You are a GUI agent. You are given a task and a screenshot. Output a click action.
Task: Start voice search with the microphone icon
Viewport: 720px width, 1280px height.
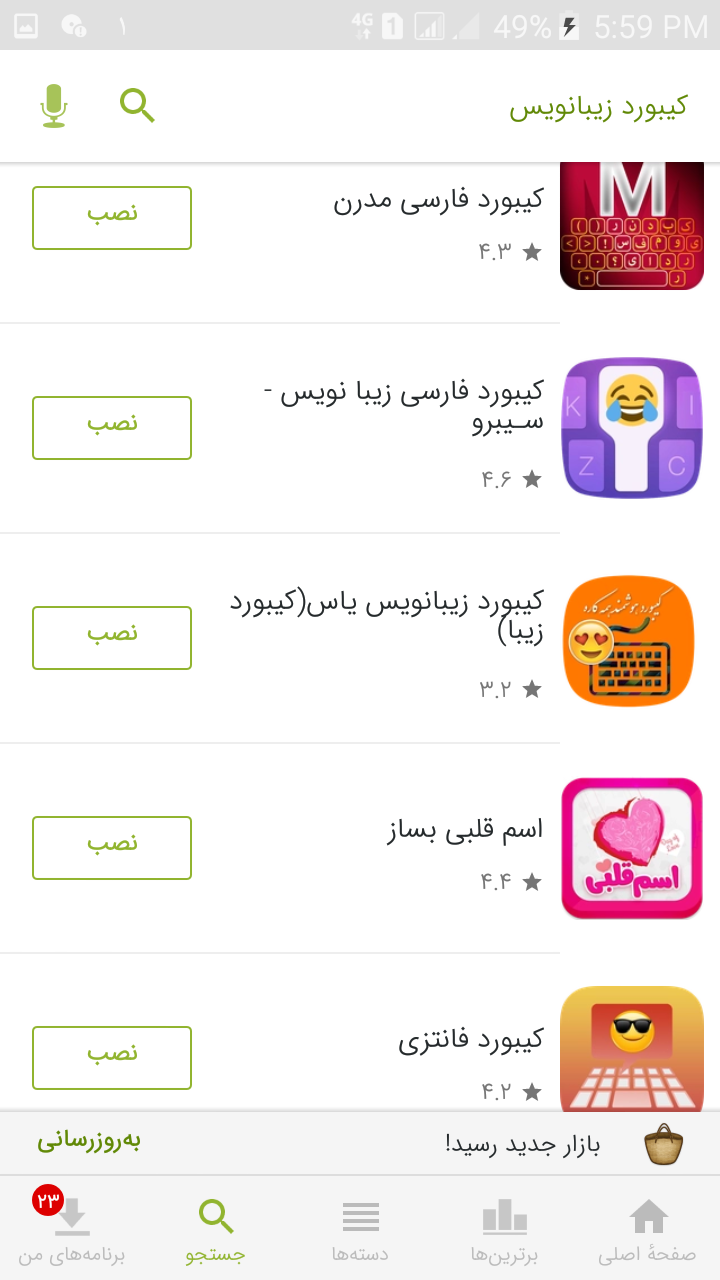click(x=54, y=105)
